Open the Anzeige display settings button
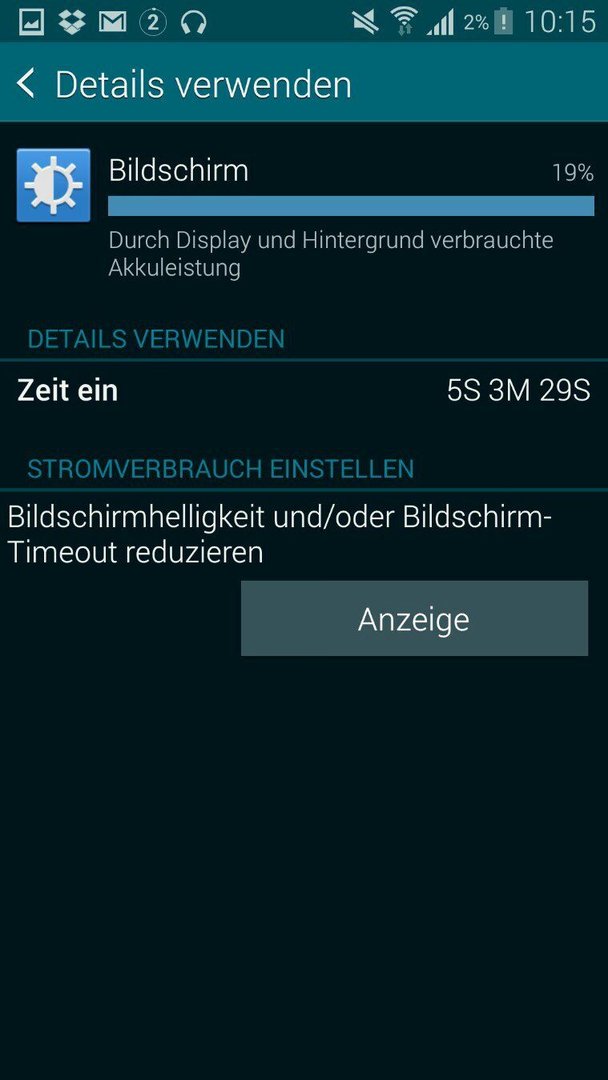Viewport: 608px width, 1080px height. click(414, 618)
